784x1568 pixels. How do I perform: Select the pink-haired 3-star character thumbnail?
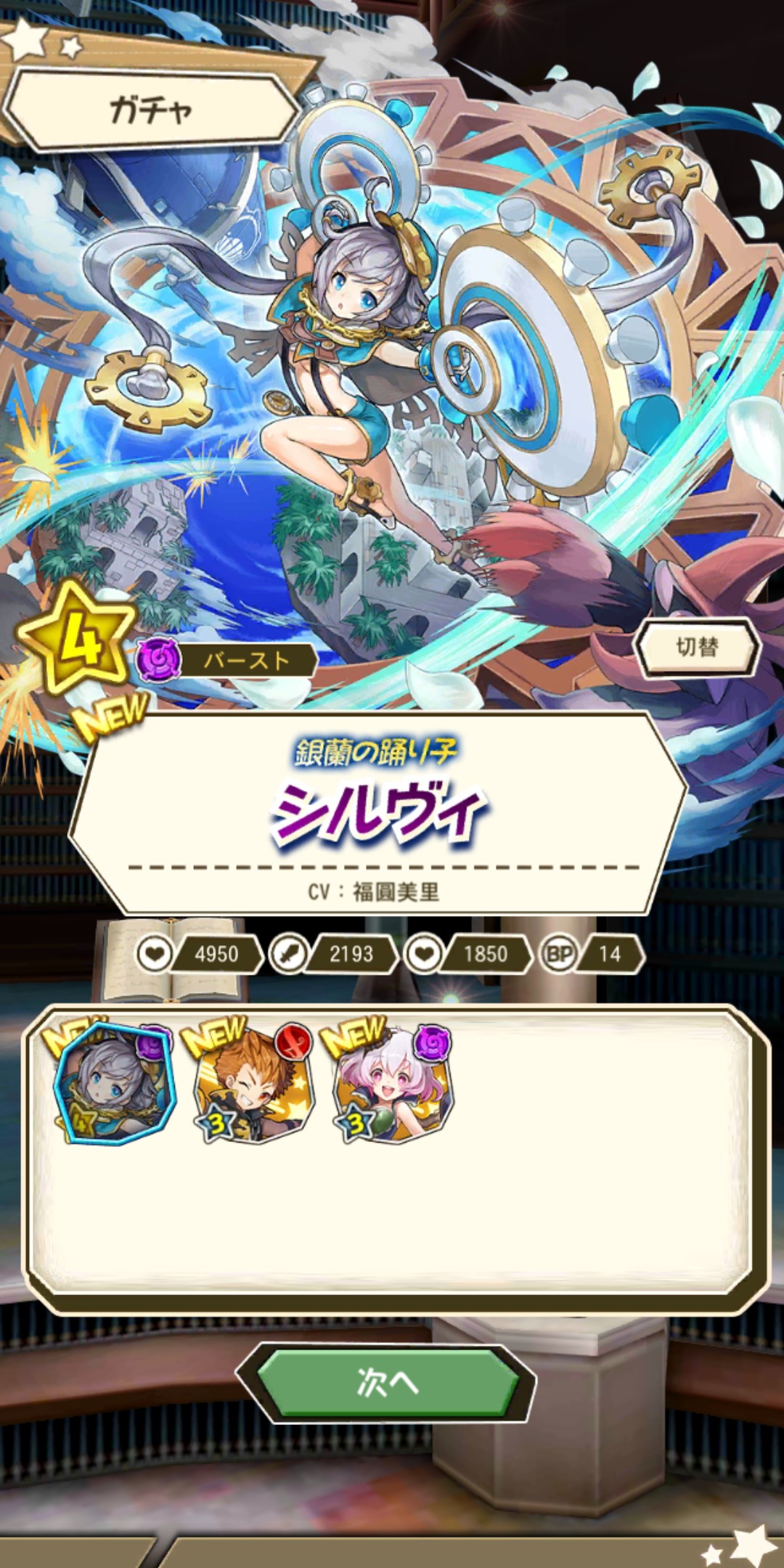392,1083
